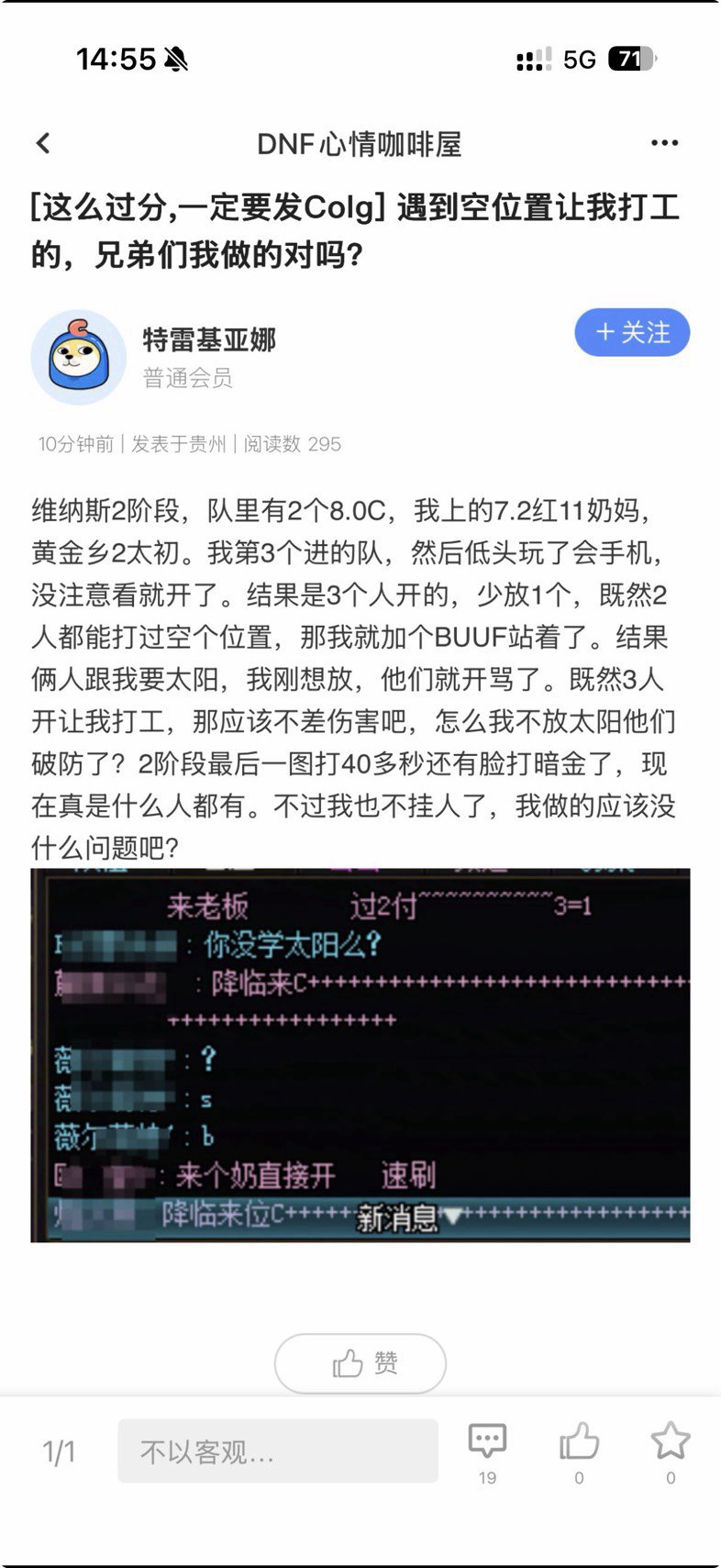Open 特雷基亚娜's profile avatar
Viewport: 721px width, 1568px height.
click(x=78, y=357)
